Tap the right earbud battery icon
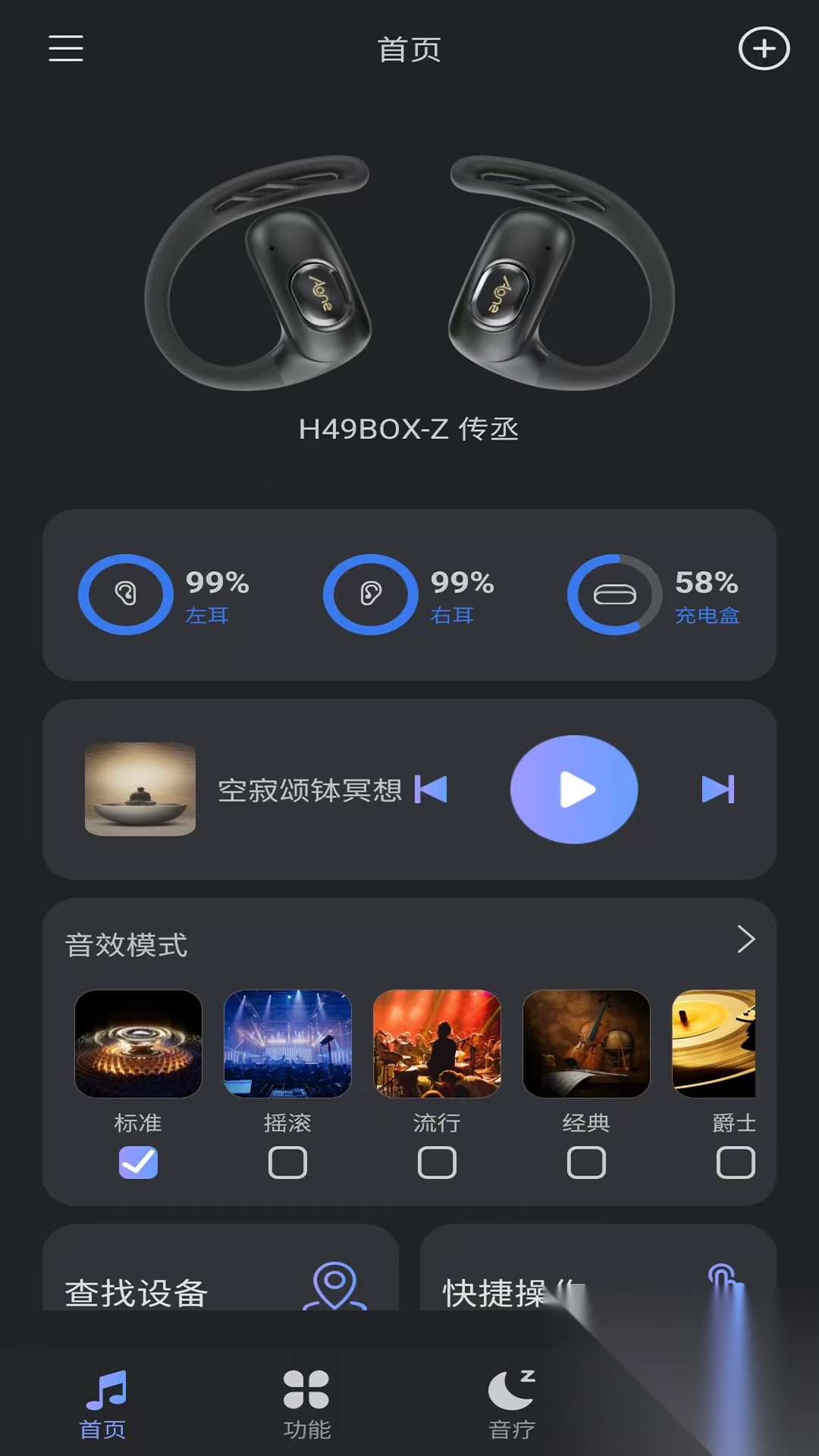Image resolution: width=819 pixels, height=1456 pixels. 369,595
